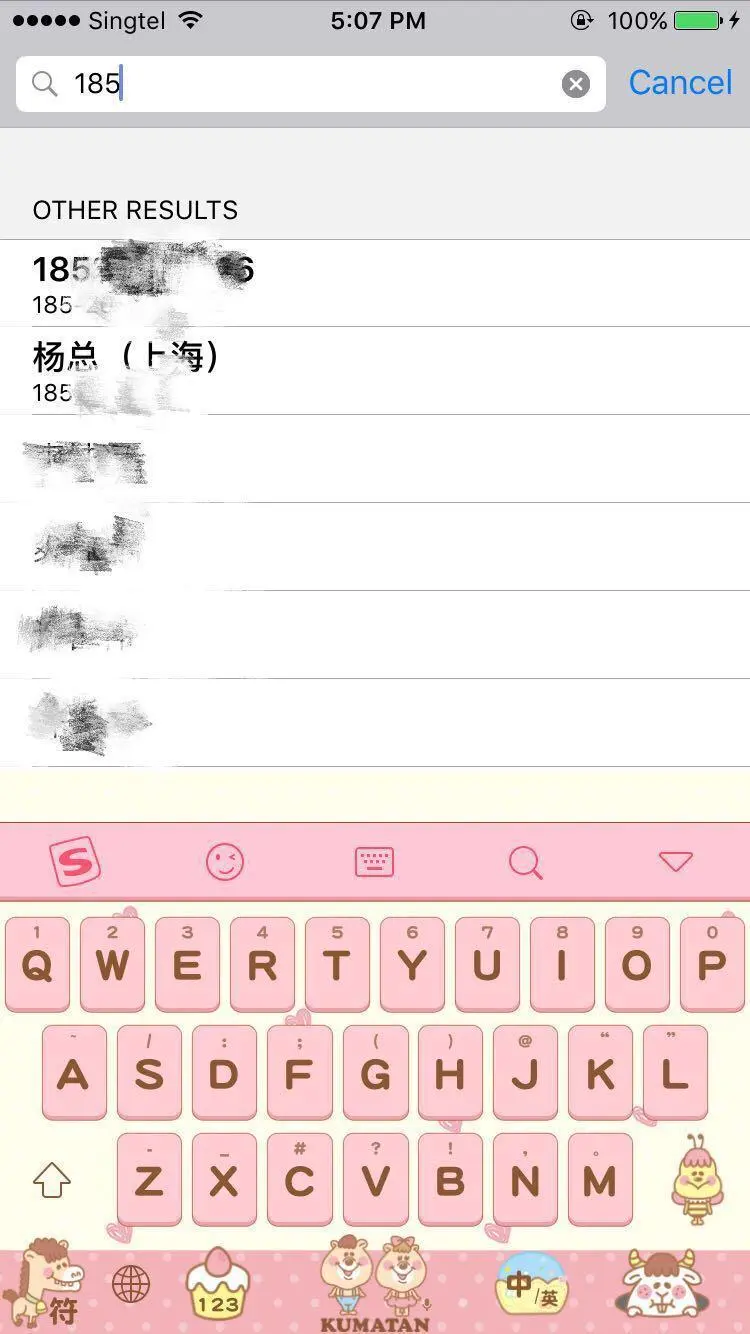The height and width of the screenshot is (1334, 750).
Task: Clear the search text with the x button
Action: tap(576, 84)
